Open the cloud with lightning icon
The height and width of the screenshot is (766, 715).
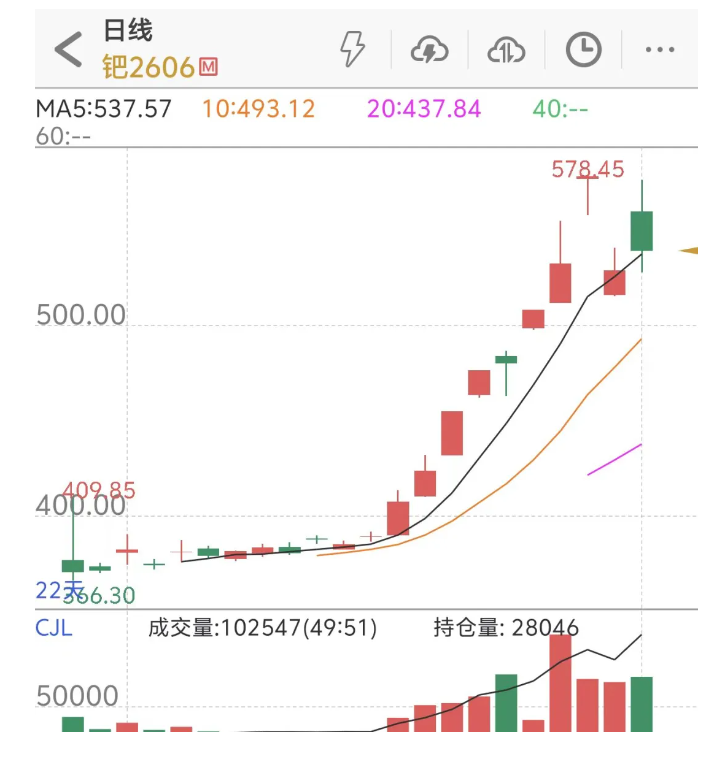pyautogui.click(x=430, y=49)
